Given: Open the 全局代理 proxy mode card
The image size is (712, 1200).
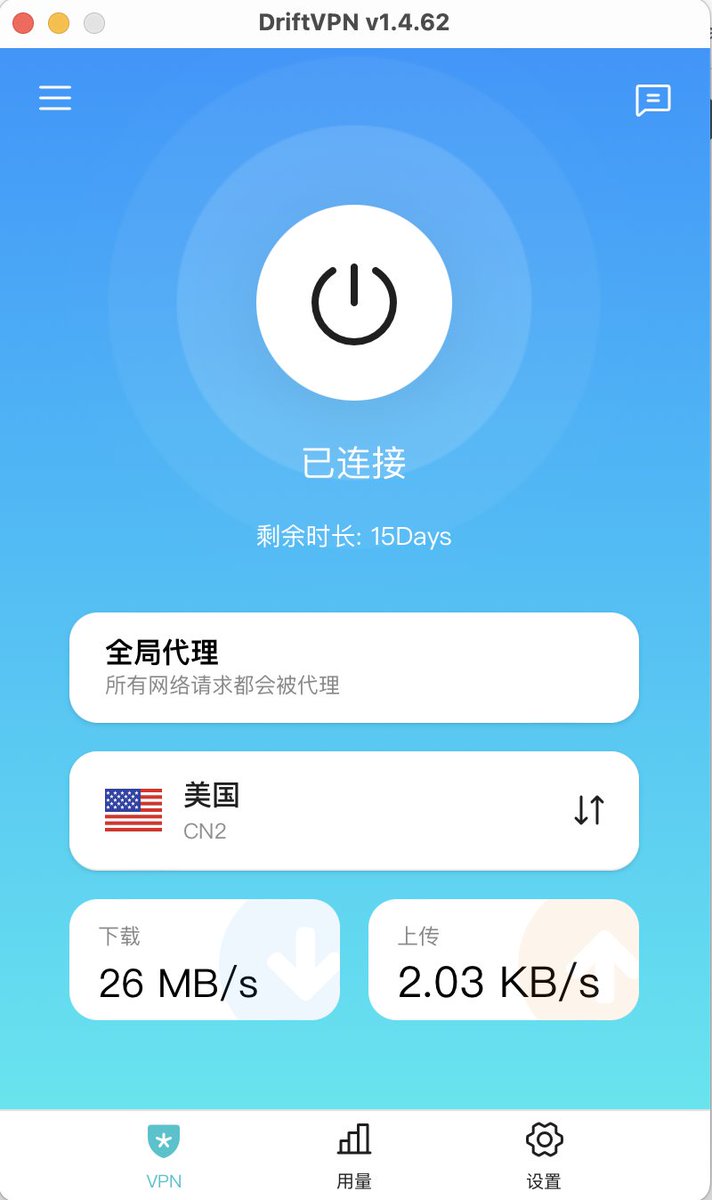Looking at the screenshot, I should pos(354,668).
